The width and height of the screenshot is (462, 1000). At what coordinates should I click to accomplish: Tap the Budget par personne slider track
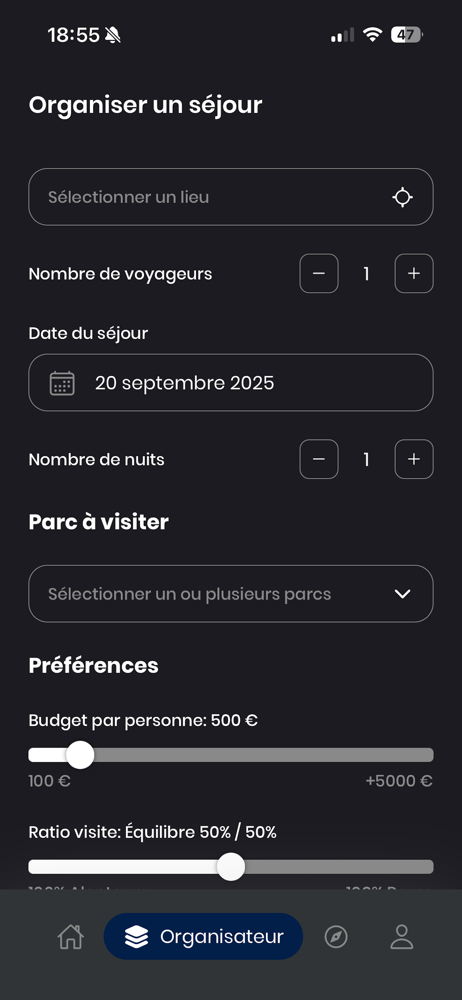230,755
